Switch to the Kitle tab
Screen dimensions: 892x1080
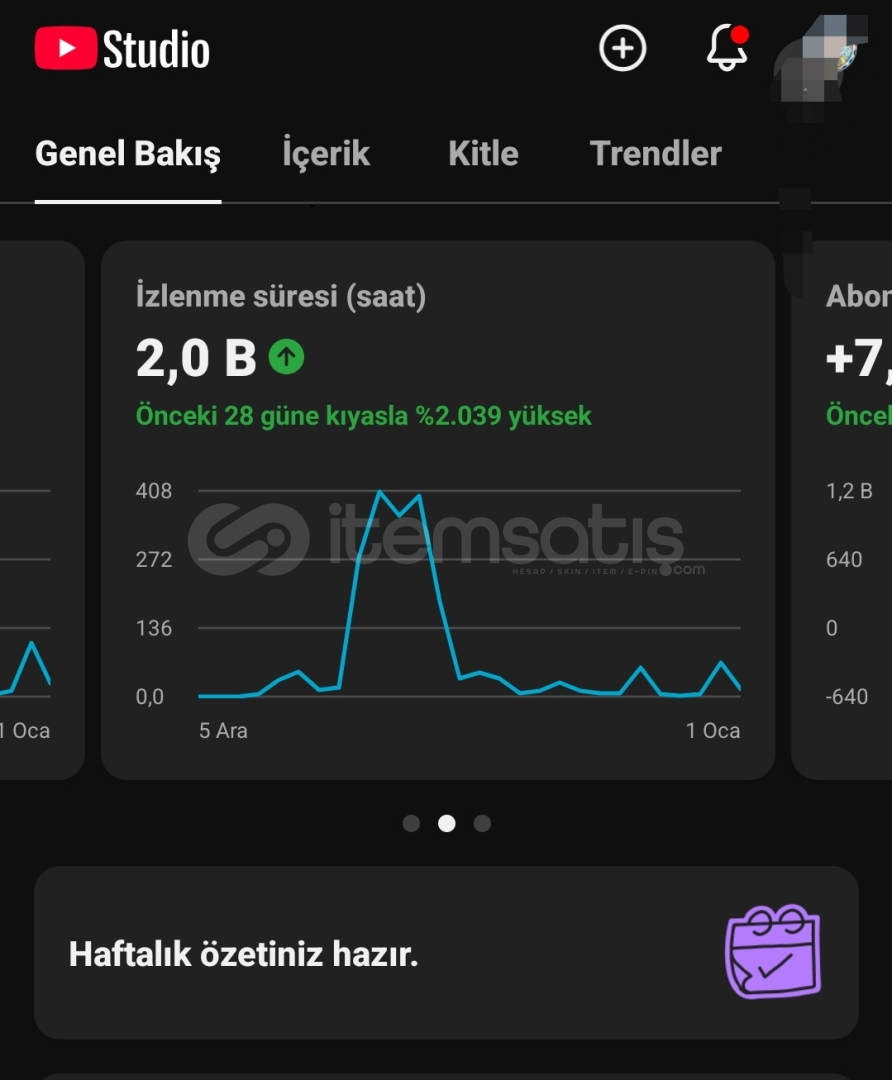click(x=483, y=154)
